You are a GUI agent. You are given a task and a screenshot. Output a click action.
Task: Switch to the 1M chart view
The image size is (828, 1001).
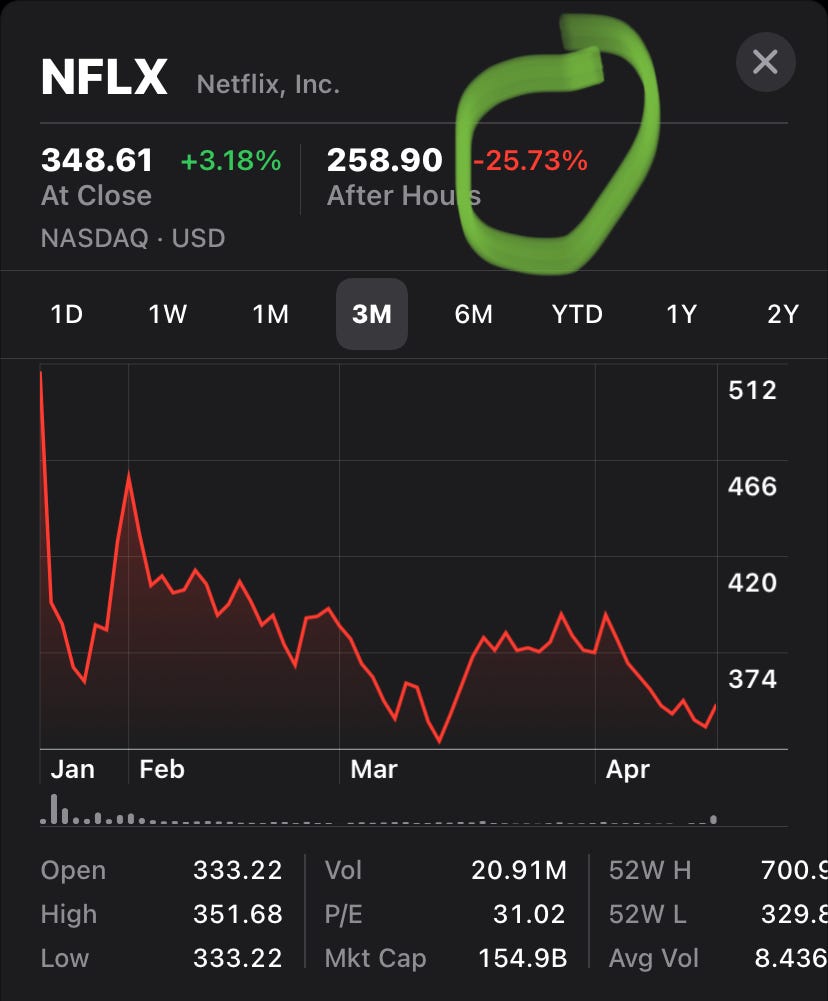click(x=270, y=314)
